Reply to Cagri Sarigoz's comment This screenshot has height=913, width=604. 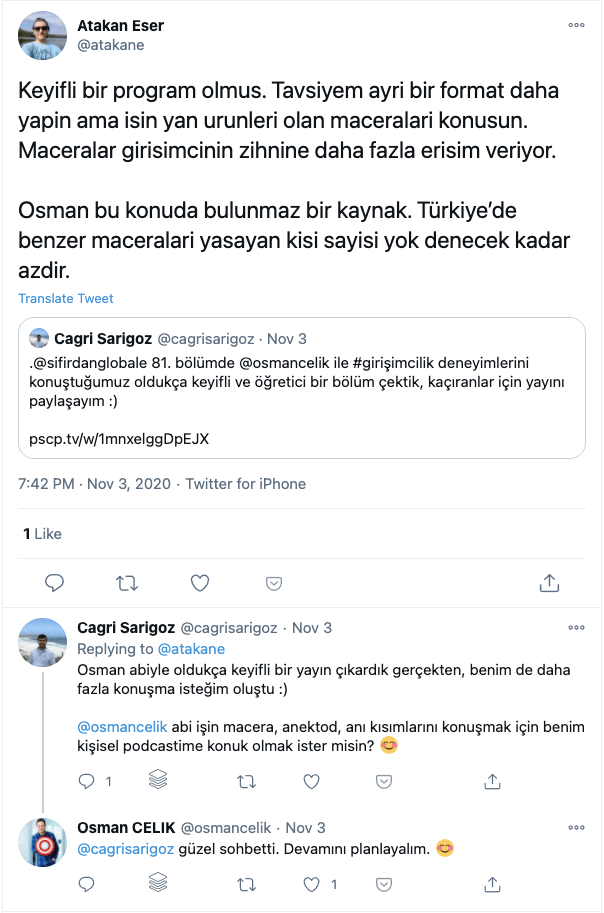tap(87, 780)
